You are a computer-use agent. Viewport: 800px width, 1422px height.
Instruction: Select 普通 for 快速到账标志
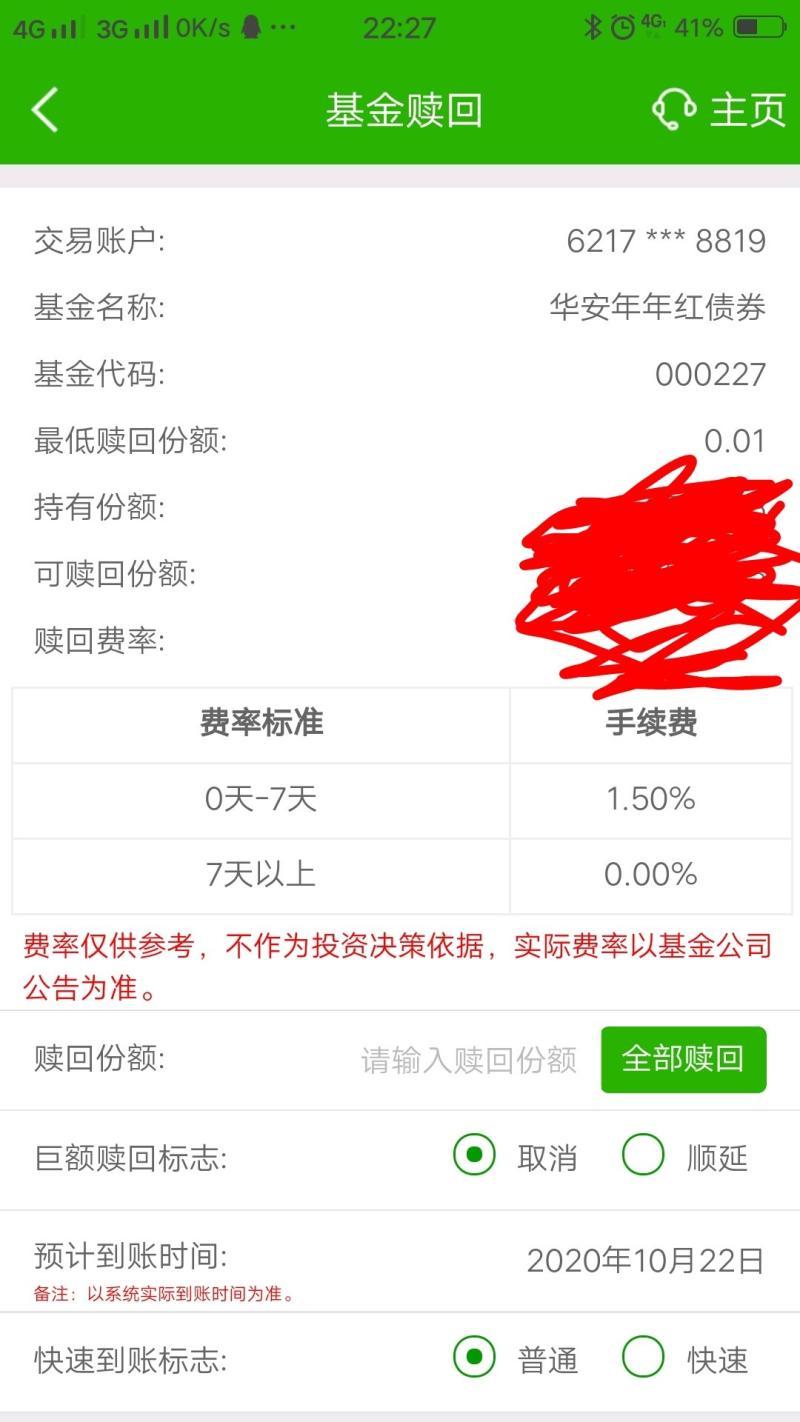click(x=475, y=1358)
